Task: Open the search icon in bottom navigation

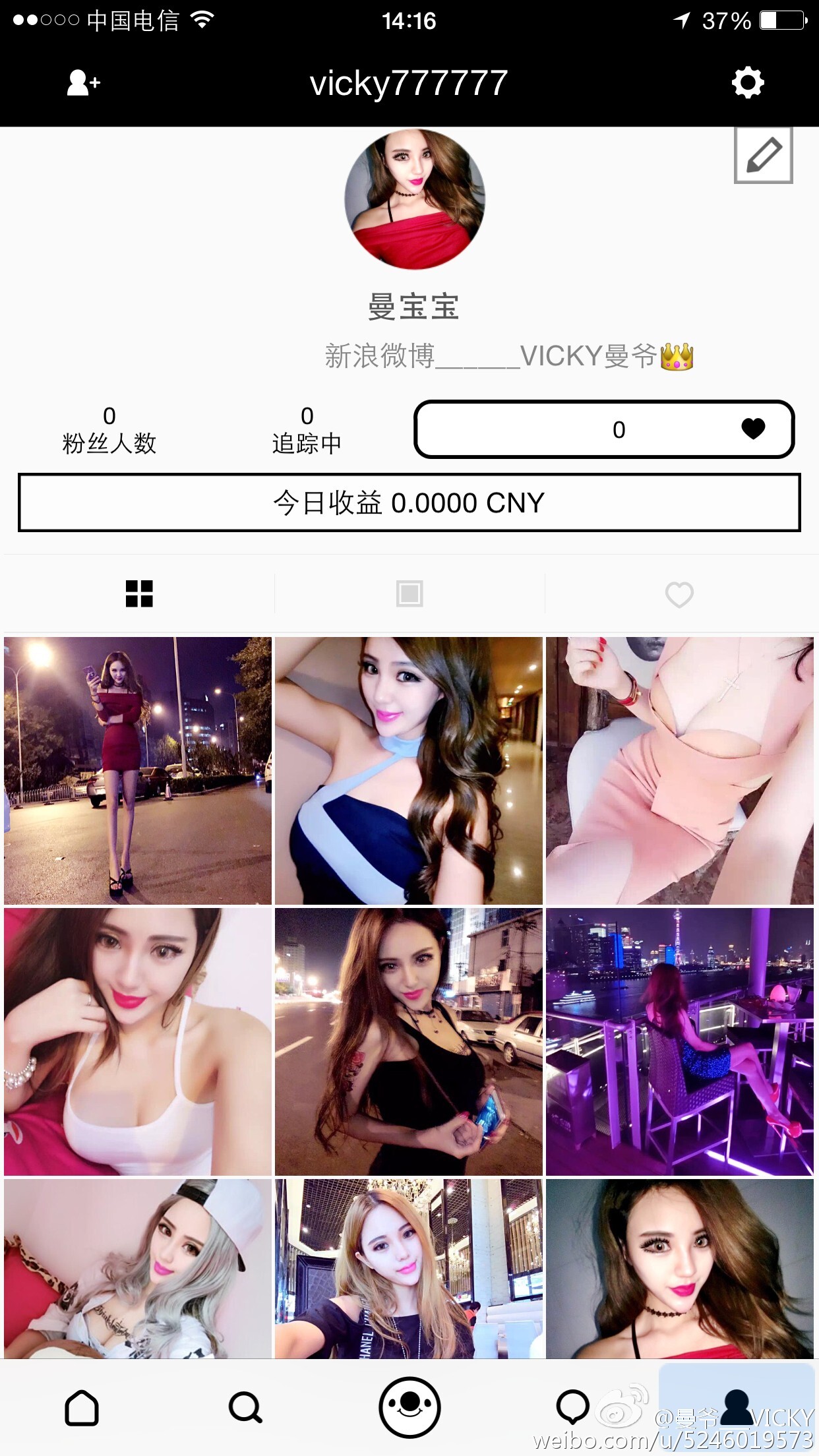Action: tap(245, 1407)
